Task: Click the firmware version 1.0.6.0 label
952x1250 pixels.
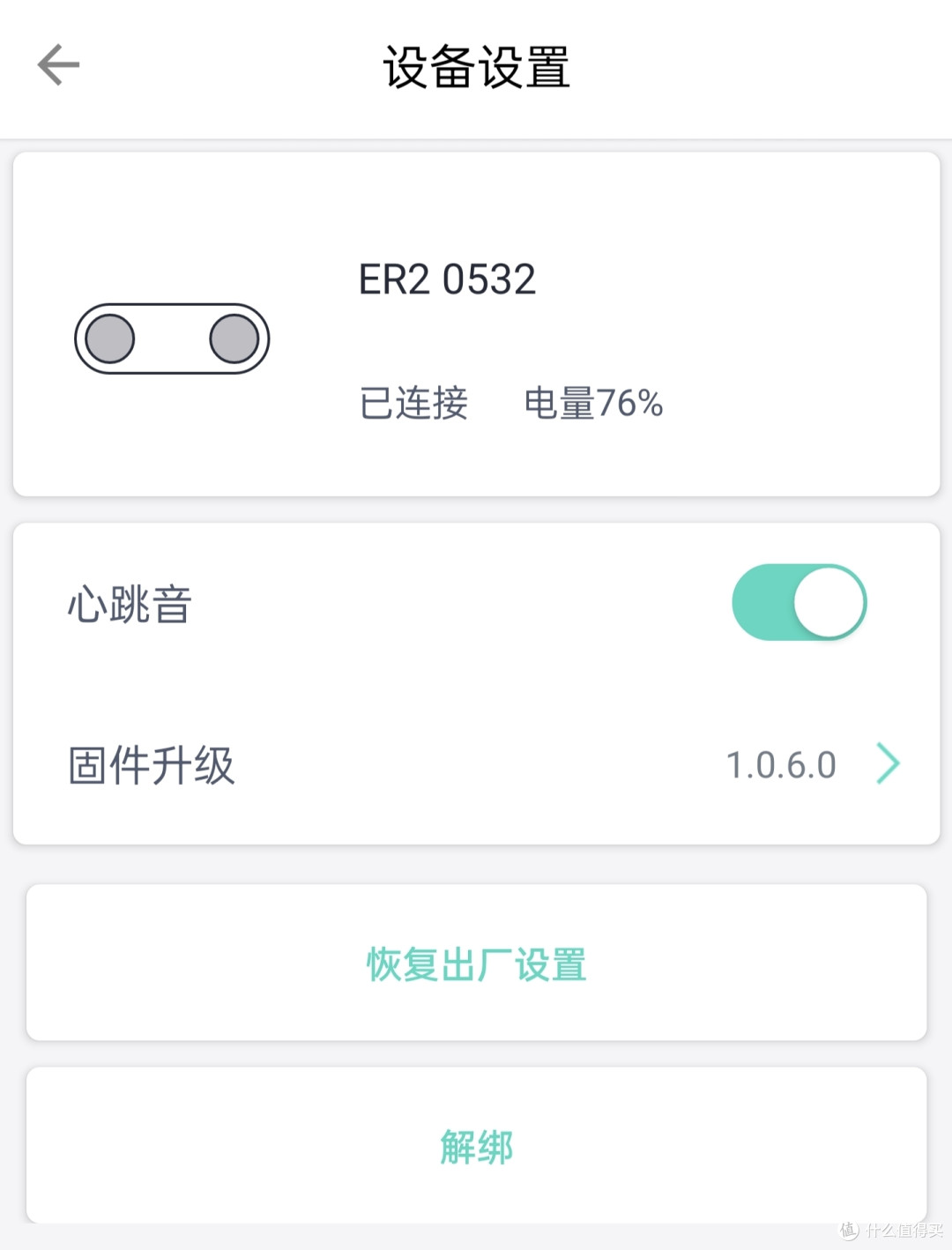Action: pyautogui.click(x=782, y=763)
